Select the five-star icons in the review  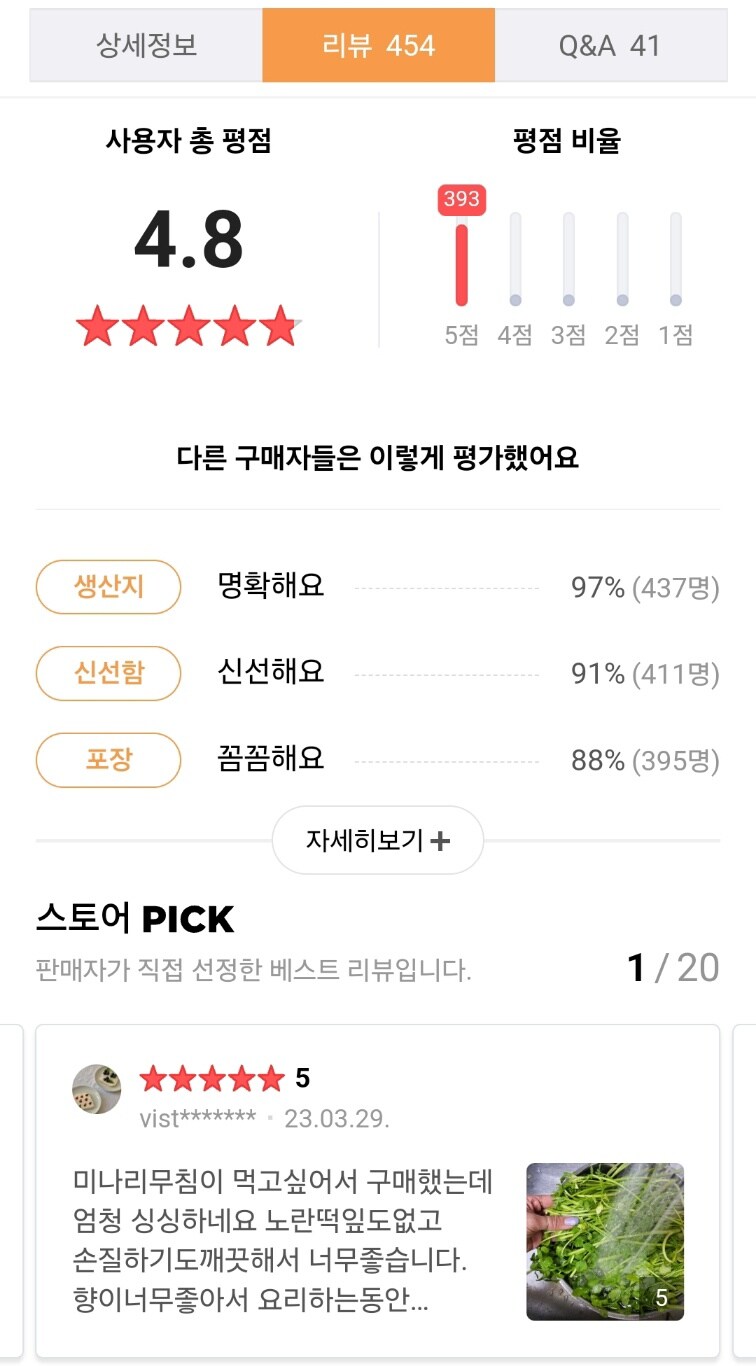click(x=213, y=1078)
